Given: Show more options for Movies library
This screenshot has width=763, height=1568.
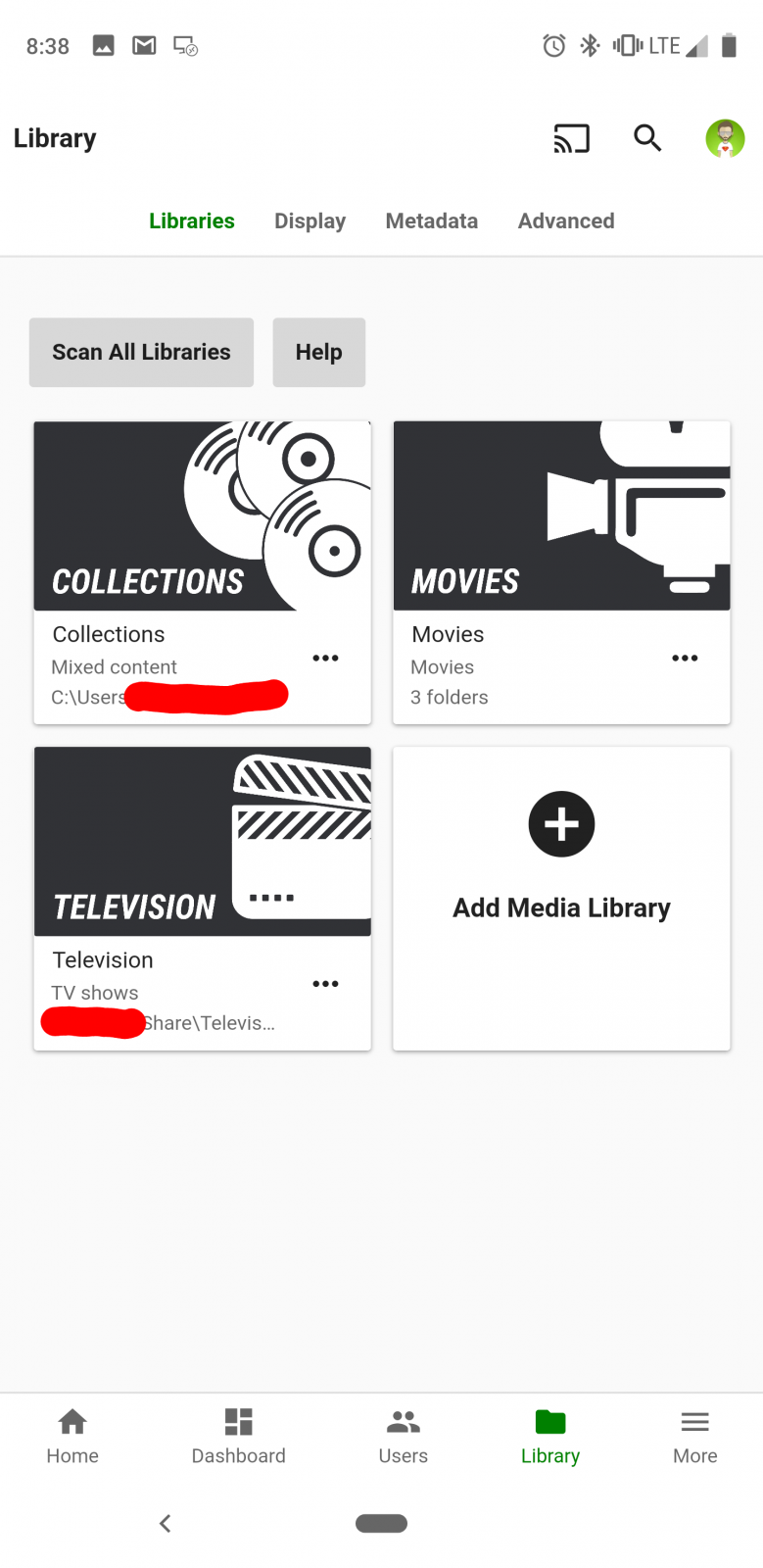Looking at the screenshot, I should [685, 659].
